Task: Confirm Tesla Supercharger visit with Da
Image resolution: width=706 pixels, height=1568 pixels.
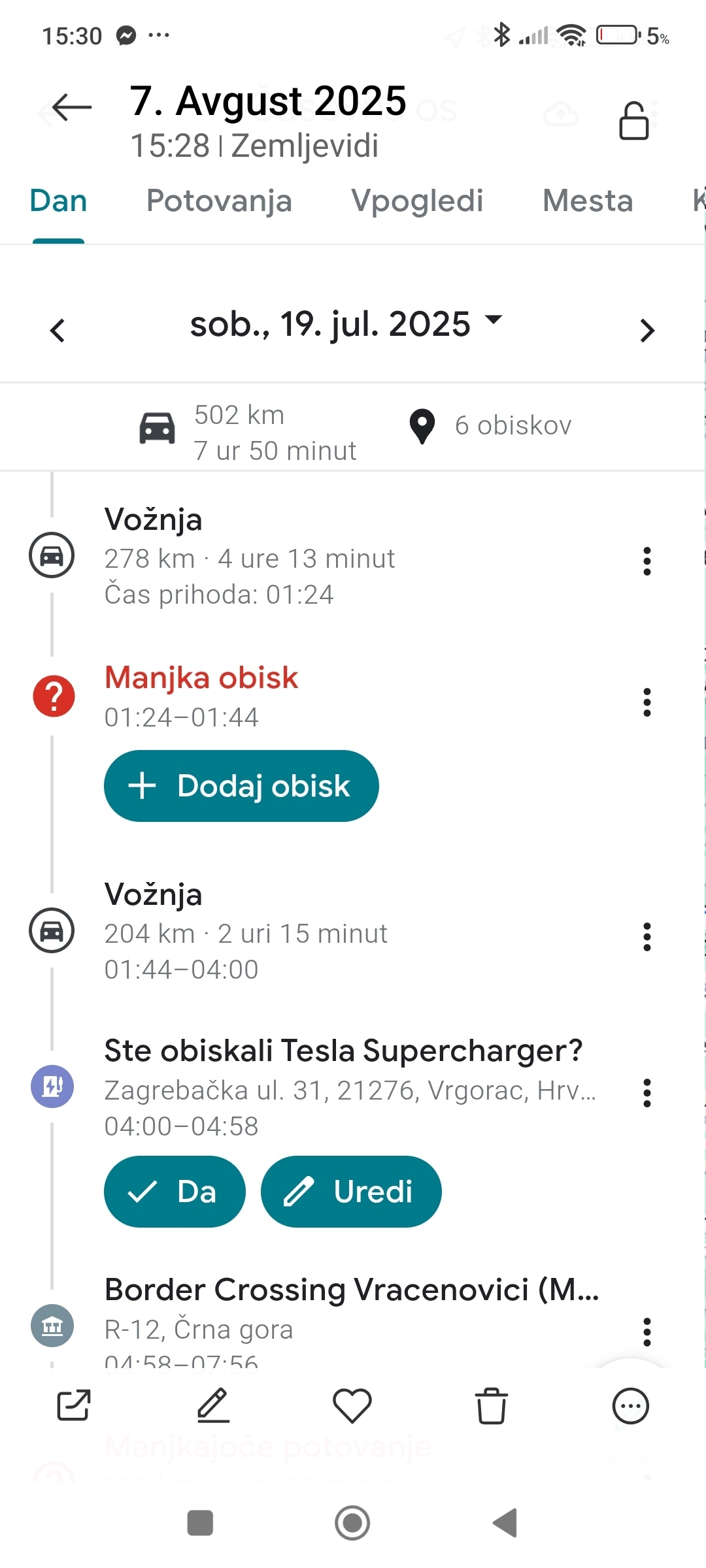Action: coord(175,1192)
